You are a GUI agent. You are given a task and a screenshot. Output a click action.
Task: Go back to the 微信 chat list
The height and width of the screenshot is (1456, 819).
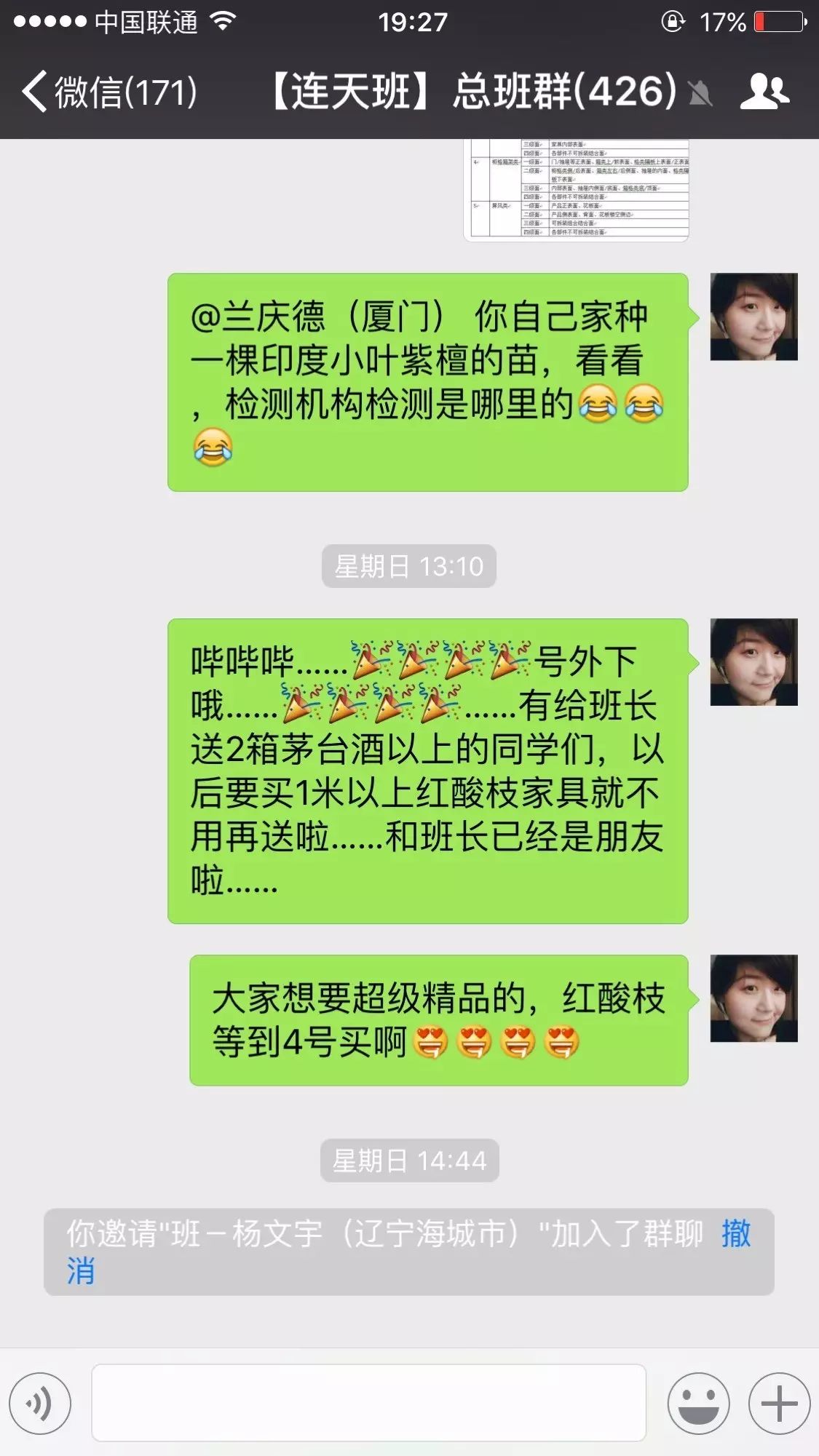pos(109,92)
